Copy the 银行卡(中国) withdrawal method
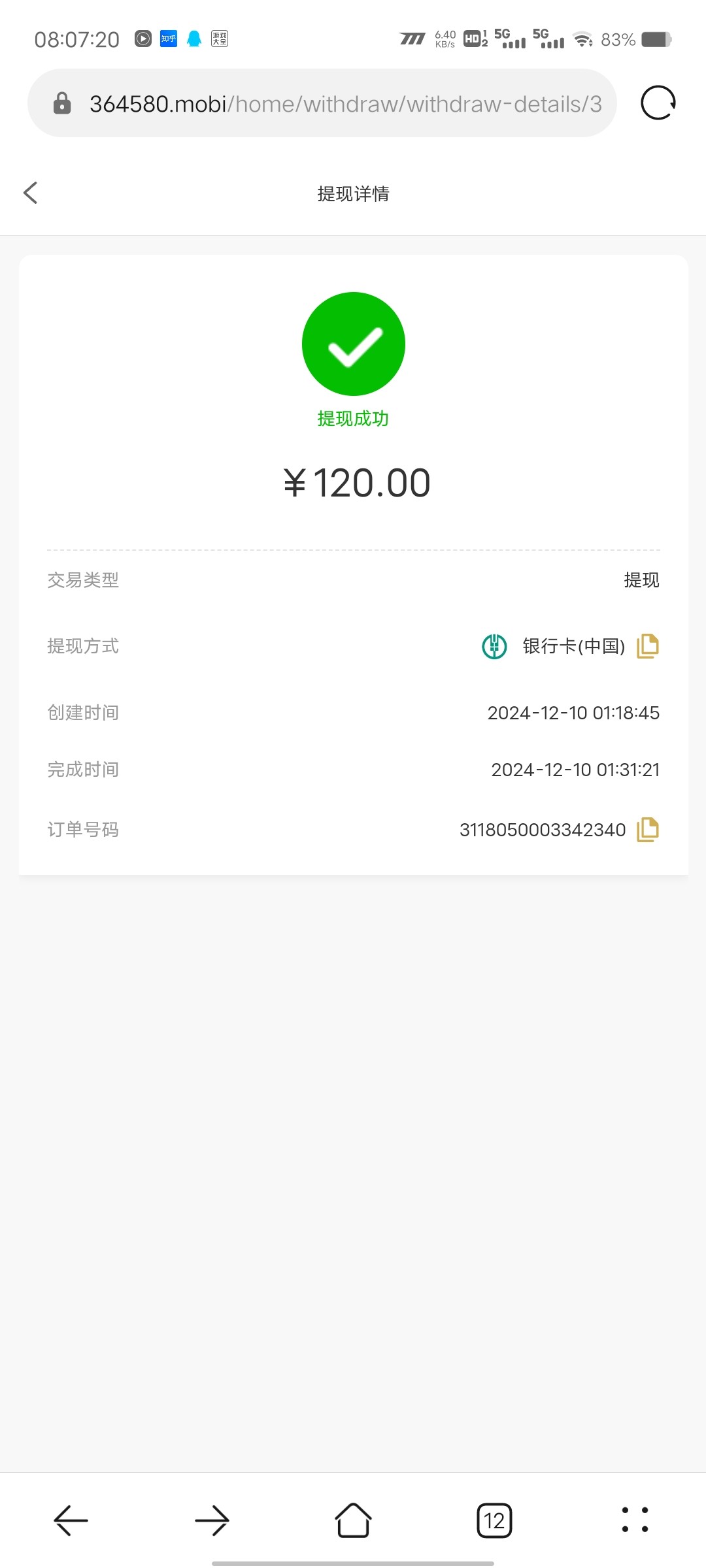706x1568 pixels. click(x=647, y=646)
